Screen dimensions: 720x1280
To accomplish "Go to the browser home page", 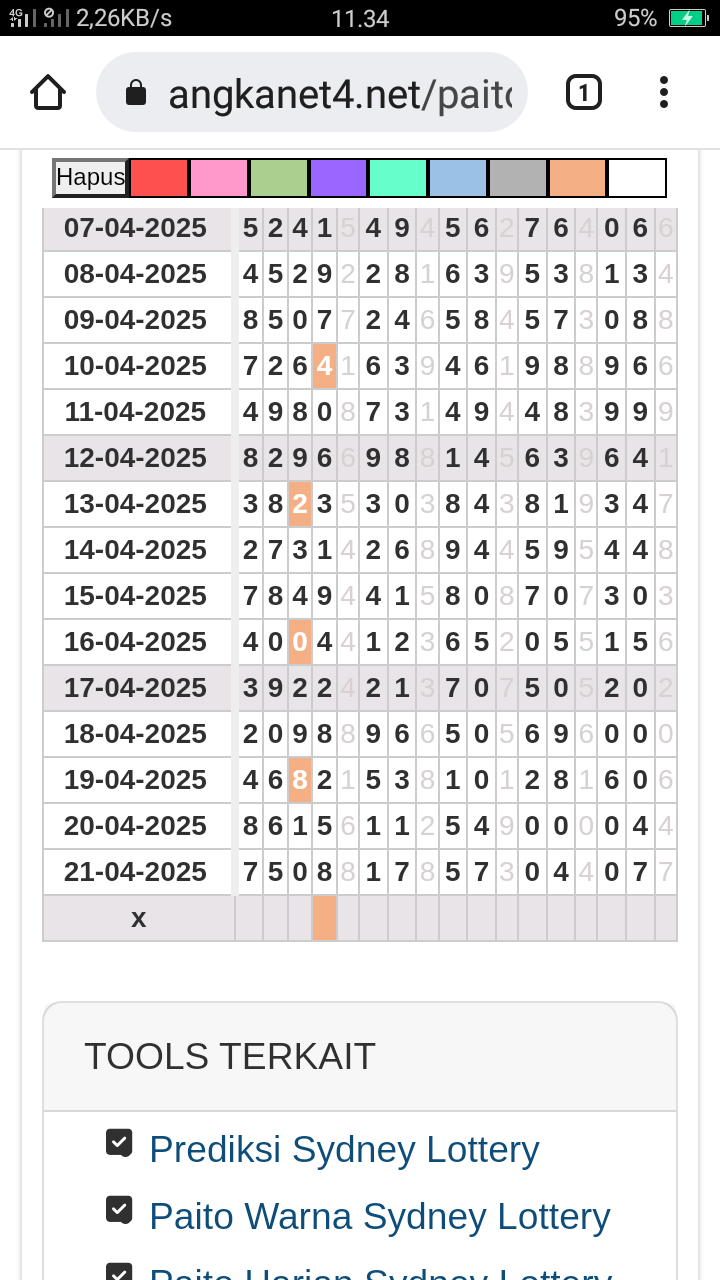I will [48, 93].
